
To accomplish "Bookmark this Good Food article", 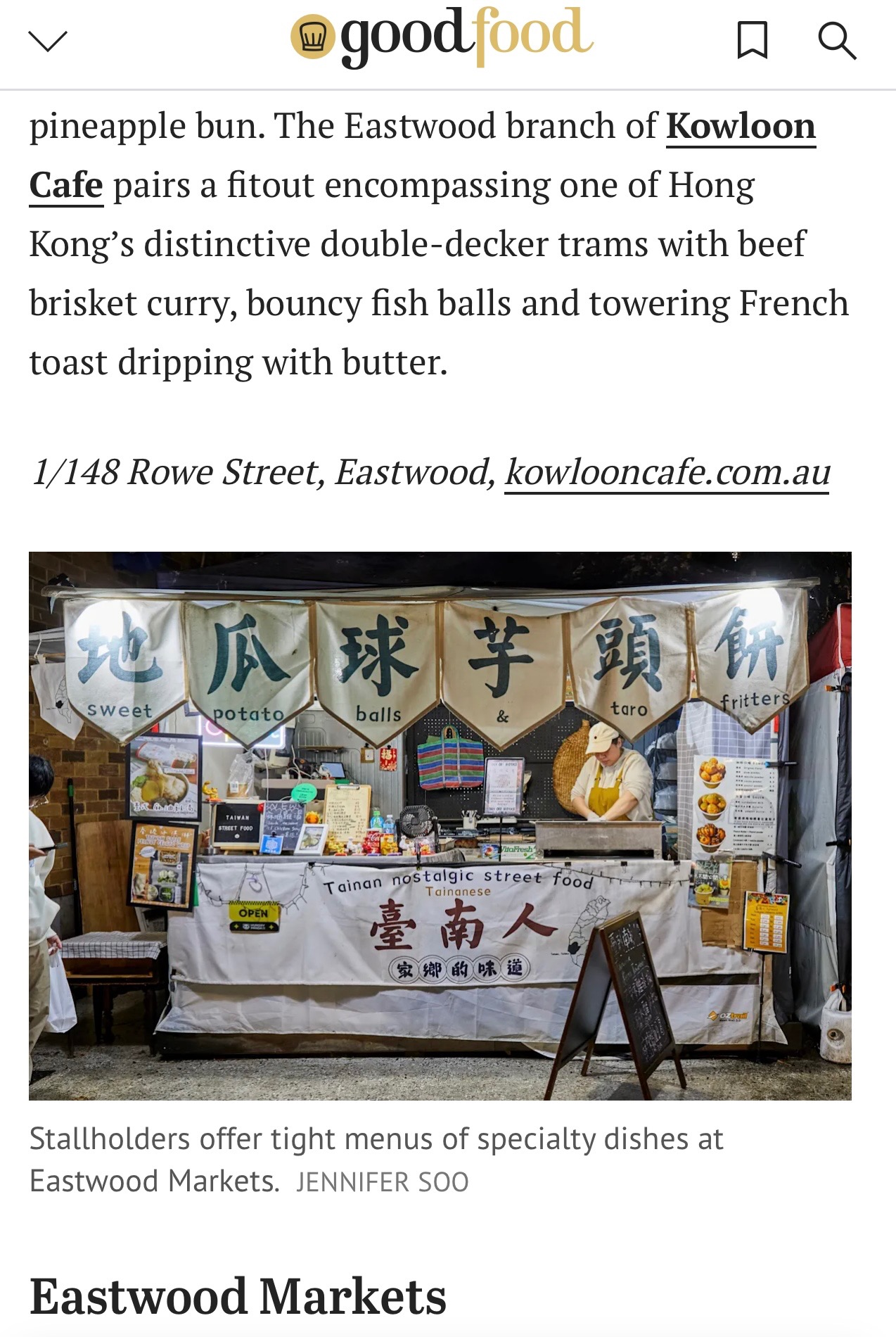I will click(x=752, y=40).
